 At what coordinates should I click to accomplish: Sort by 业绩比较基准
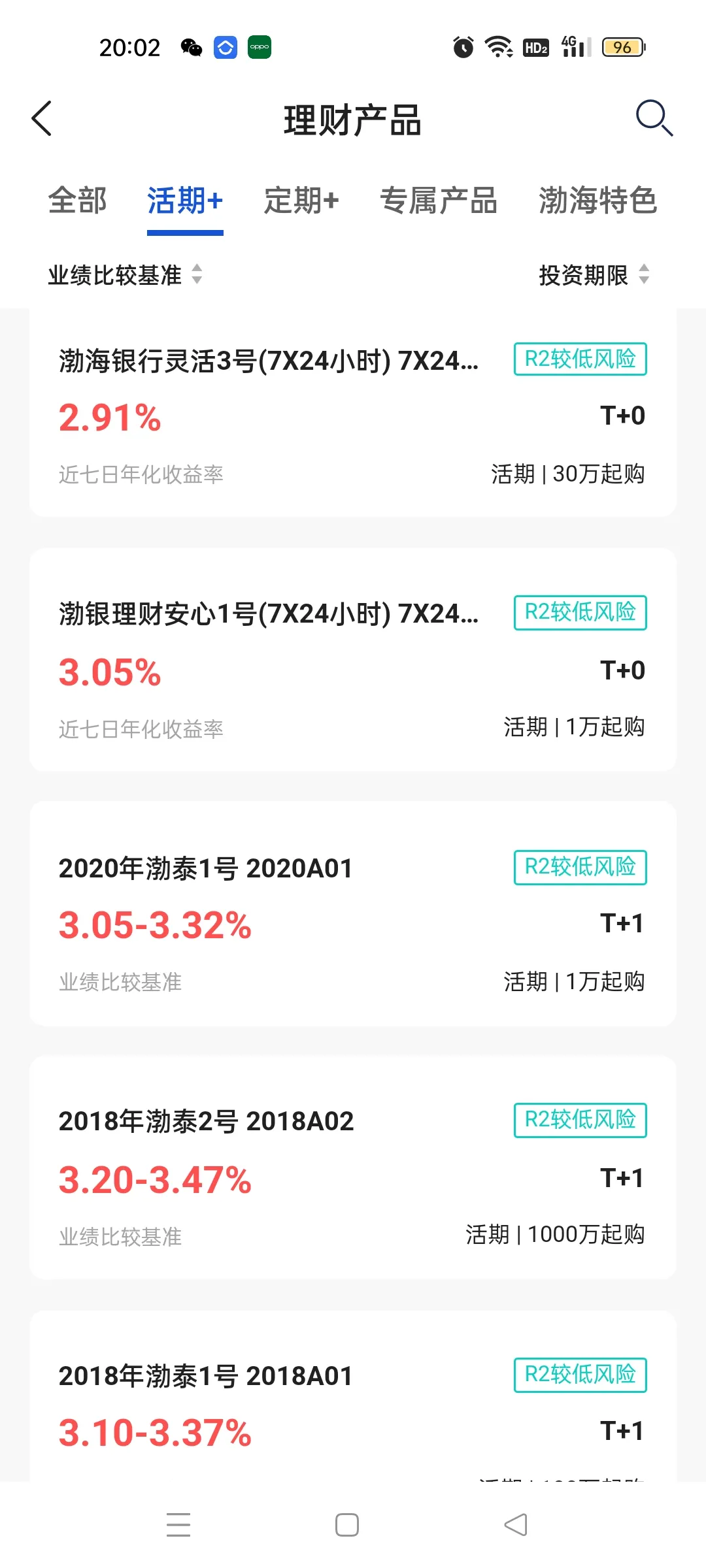(125, 275)
